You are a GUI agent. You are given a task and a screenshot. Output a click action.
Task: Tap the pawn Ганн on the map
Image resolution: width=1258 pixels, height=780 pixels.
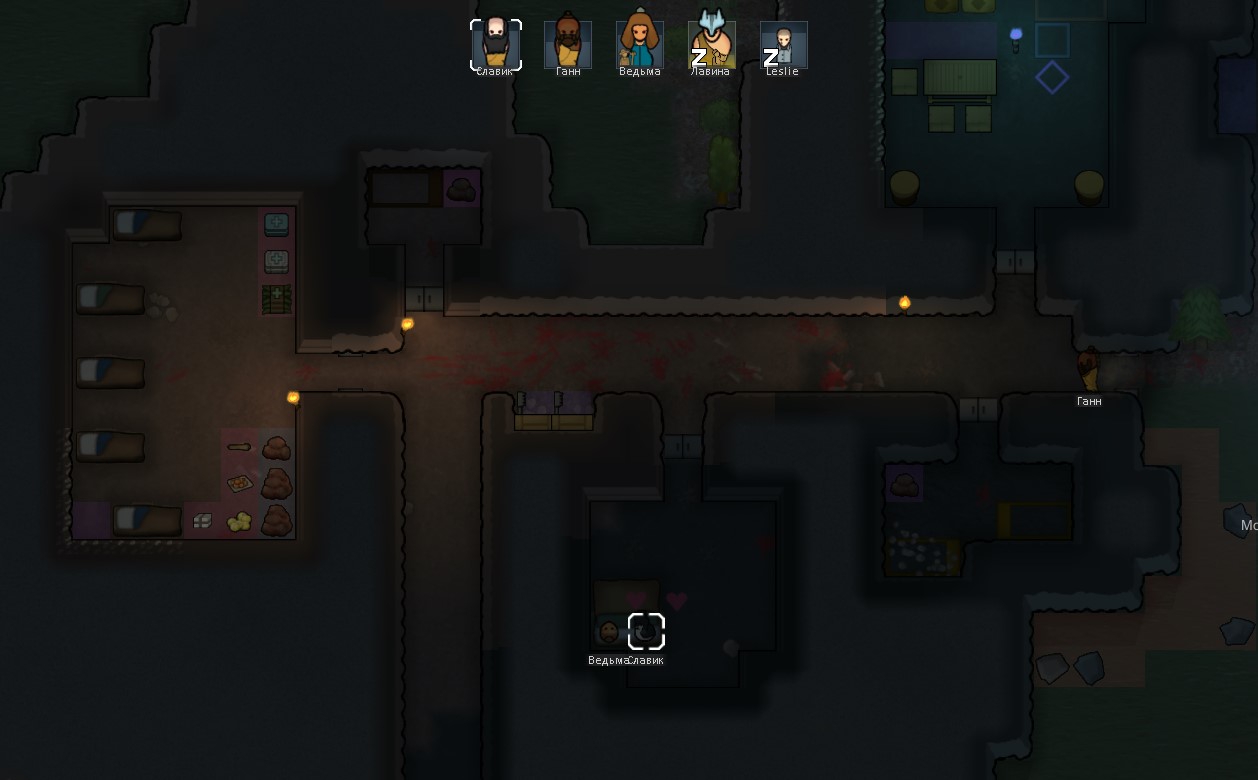pyautogui.click(x=1089, y=369)
